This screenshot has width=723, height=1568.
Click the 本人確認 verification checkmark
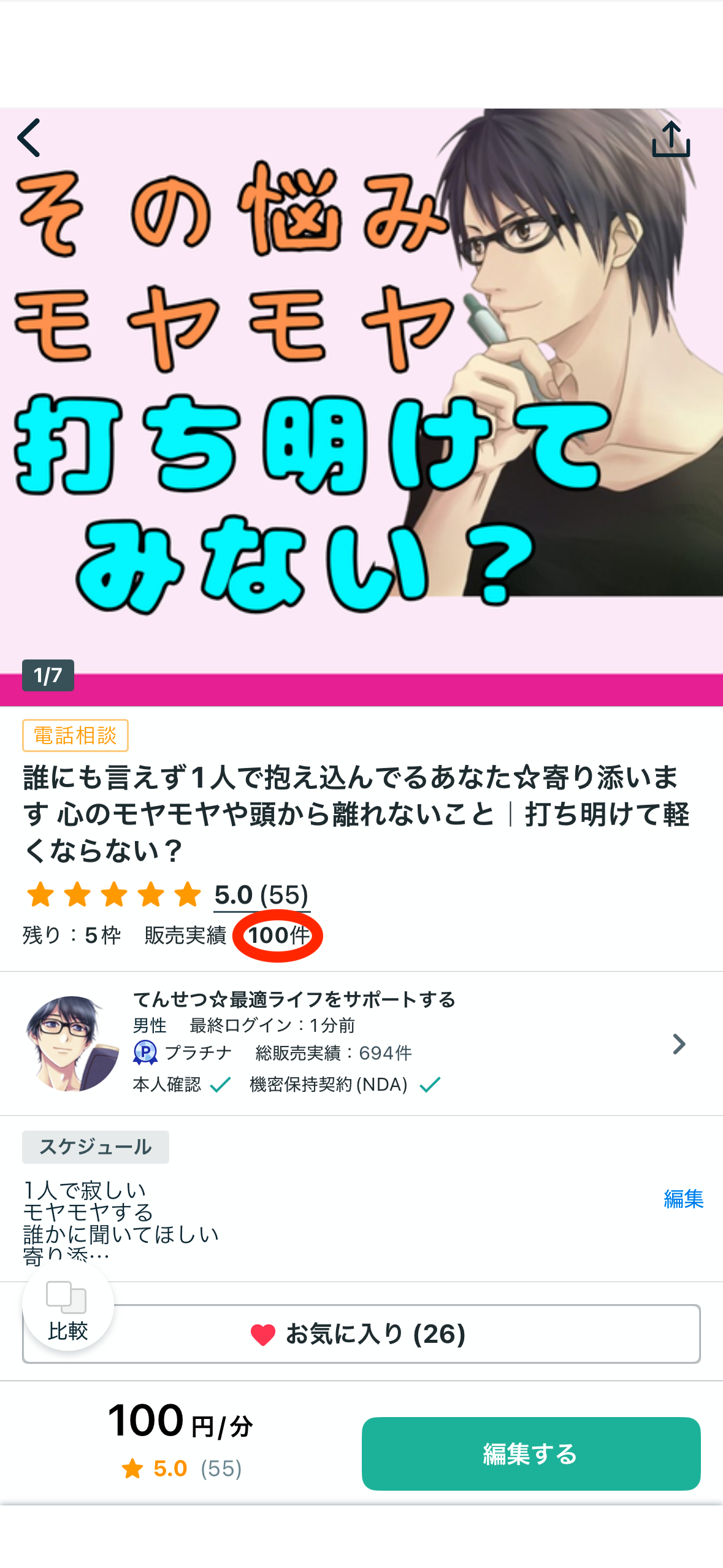[x=220, y=1084]
